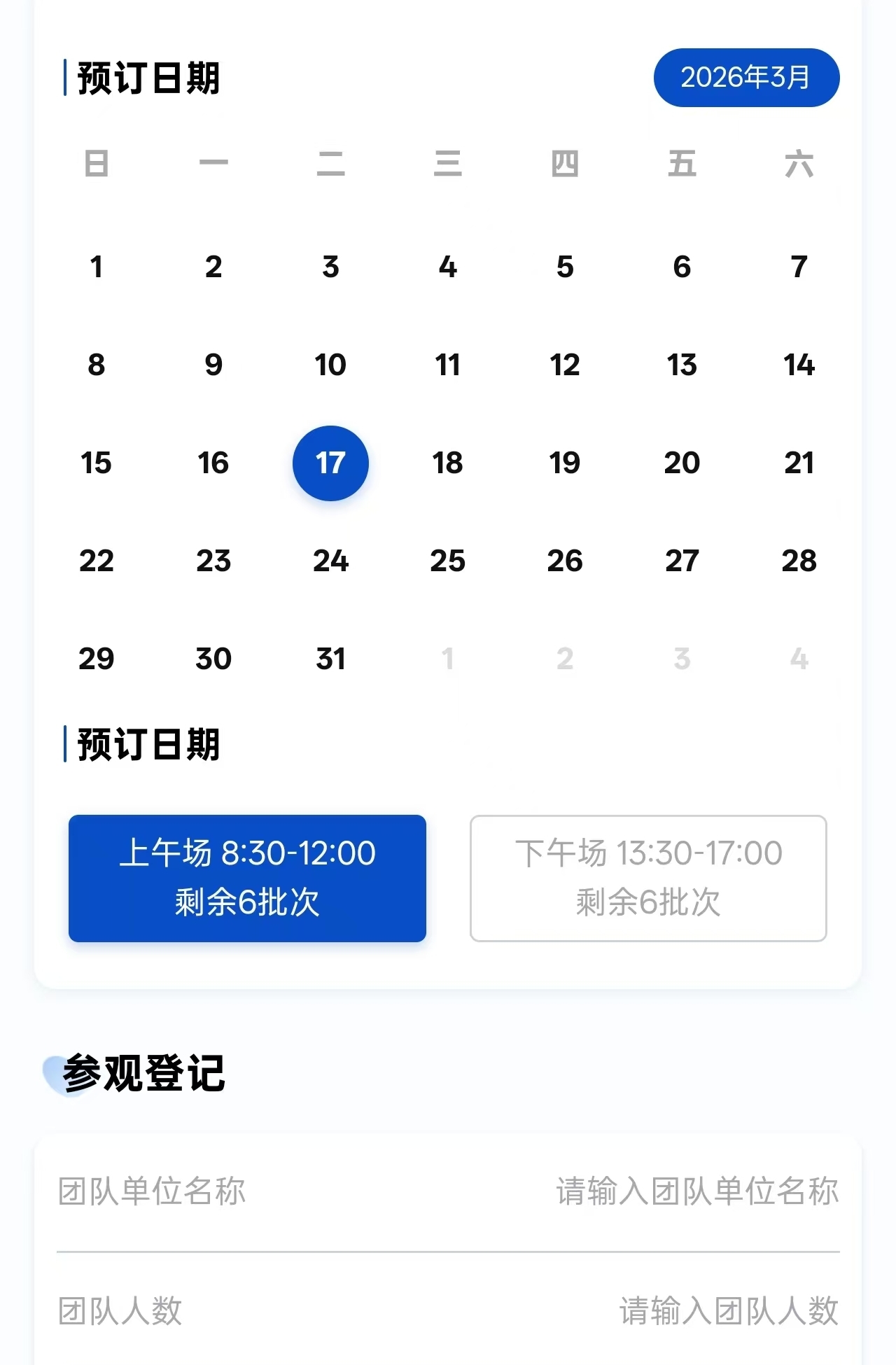Pick March 22 on the calendar
This screenshot has width=896, height=1365.
(97, 561)
